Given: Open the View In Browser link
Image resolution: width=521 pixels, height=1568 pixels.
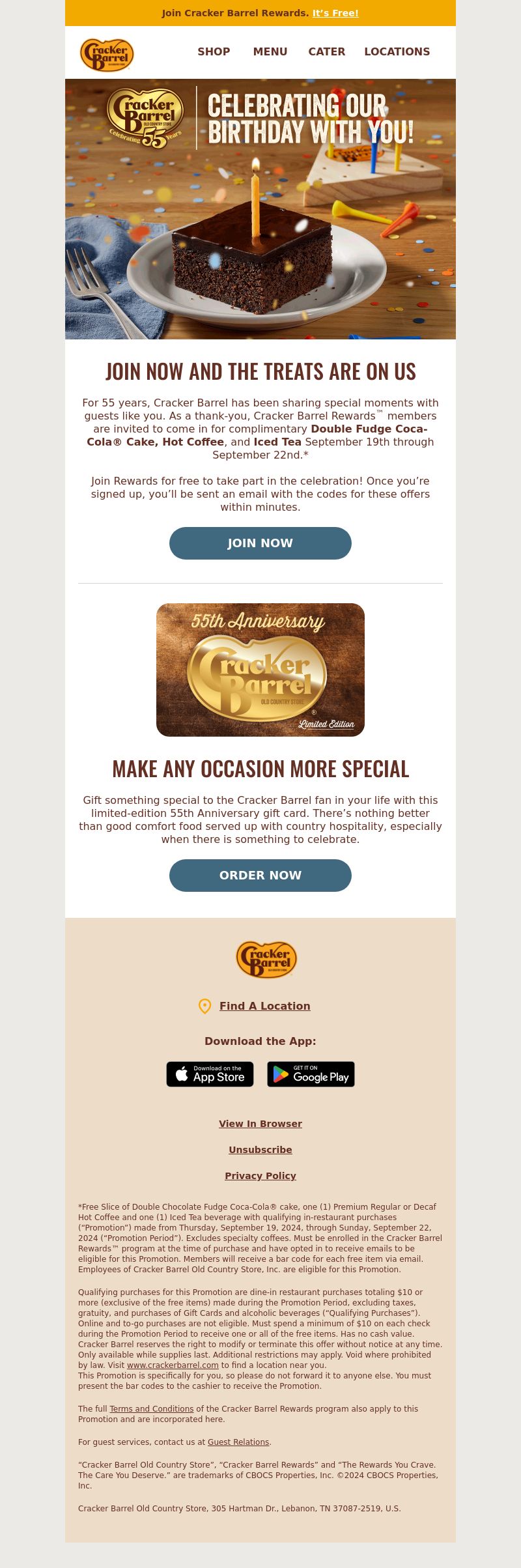Looking at the screenshot, I should pos(260,1124).
